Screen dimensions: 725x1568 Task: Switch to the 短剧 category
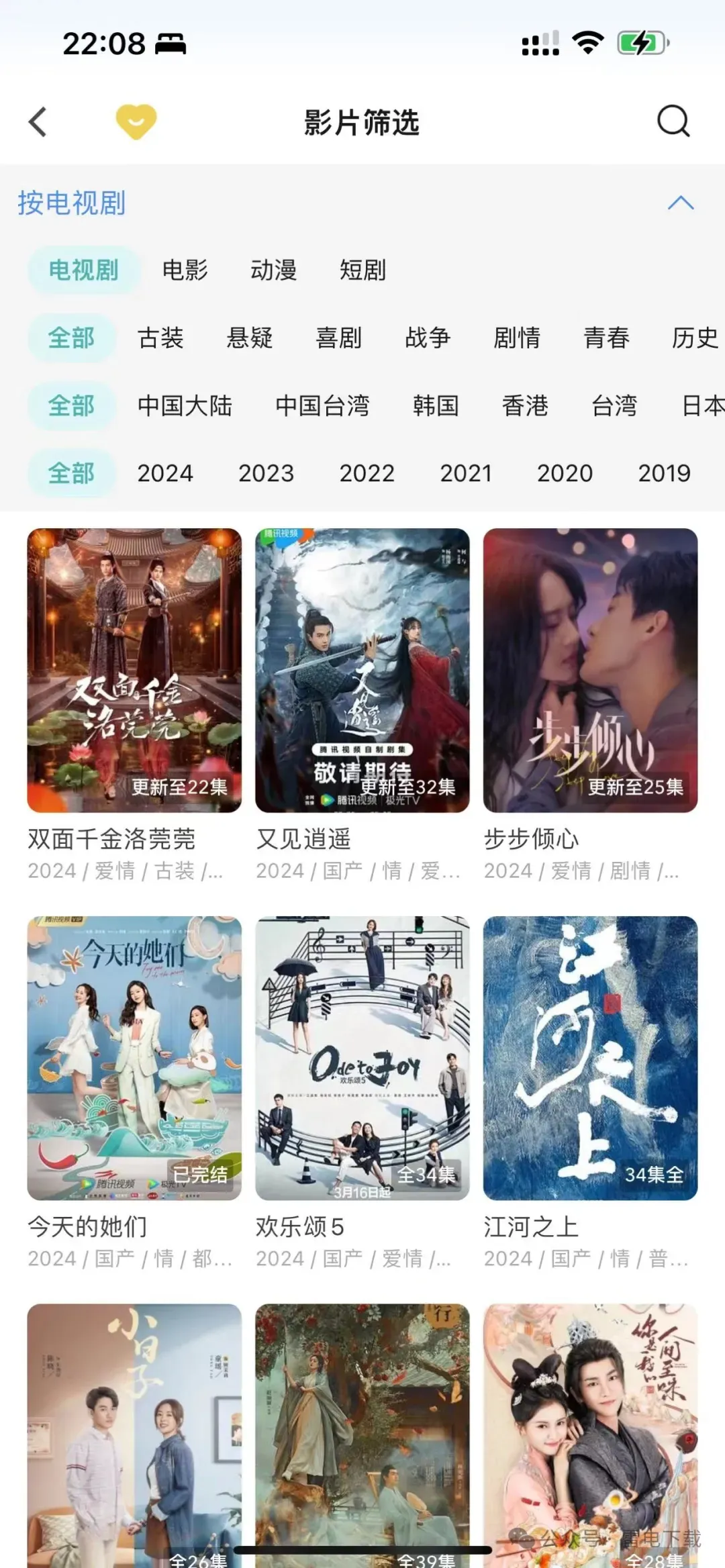coord(362,271)
